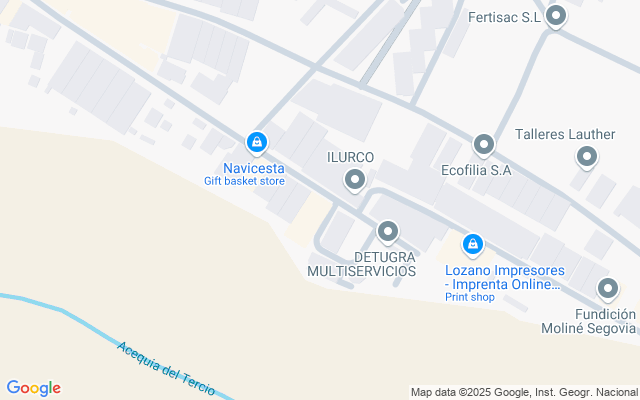The width and height of the screenshot is (640, 400).
Task: Open the ILURCO place pin
Action: 354,180
